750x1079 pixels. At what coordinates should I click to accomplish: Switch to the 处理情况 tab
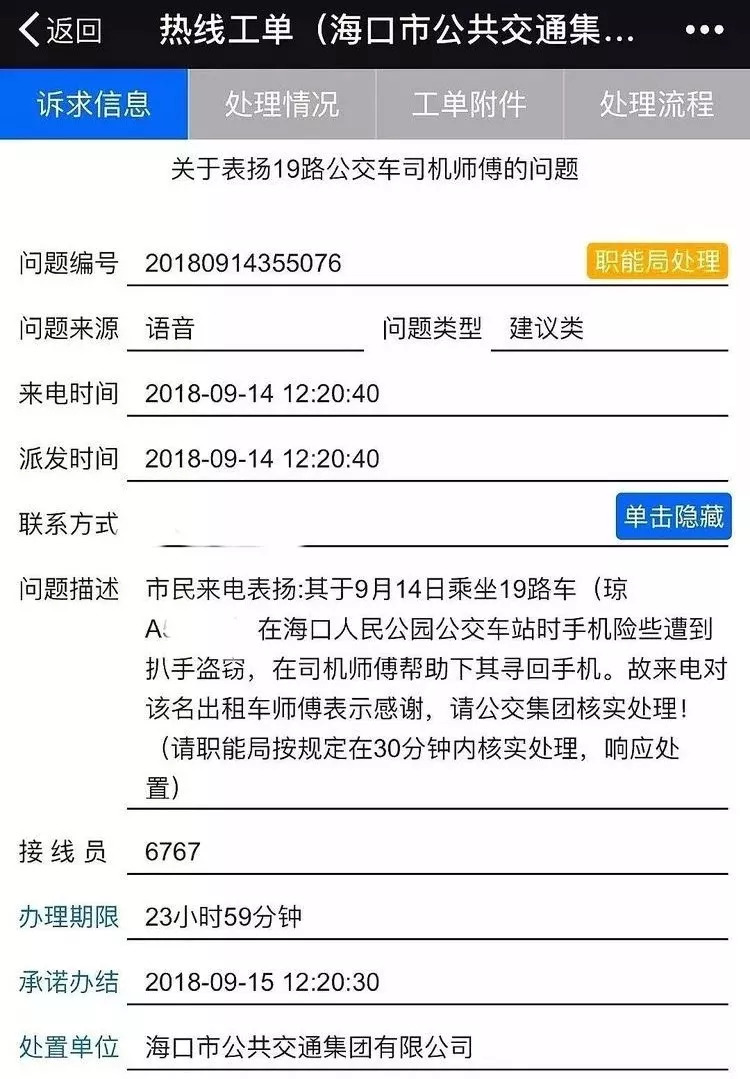click(x=282, y=104)
